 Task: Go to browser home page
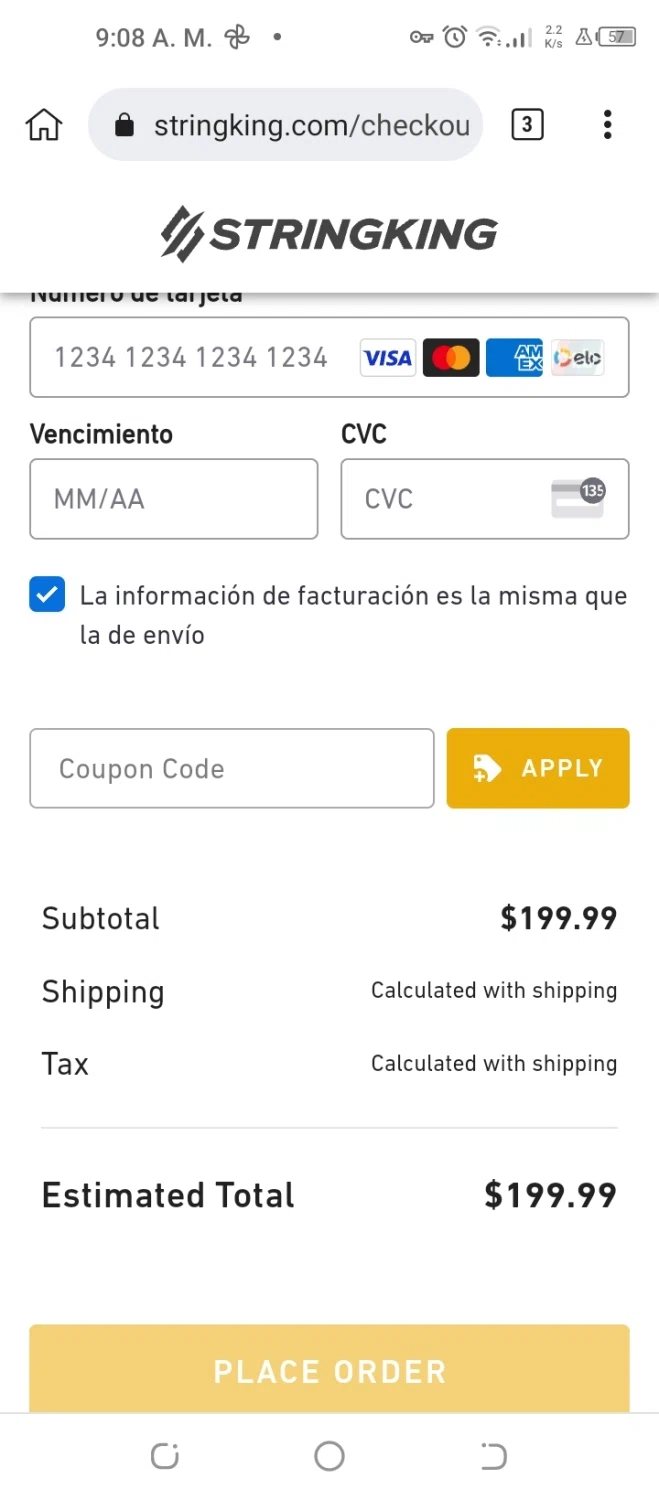click(x=44, y=125)
